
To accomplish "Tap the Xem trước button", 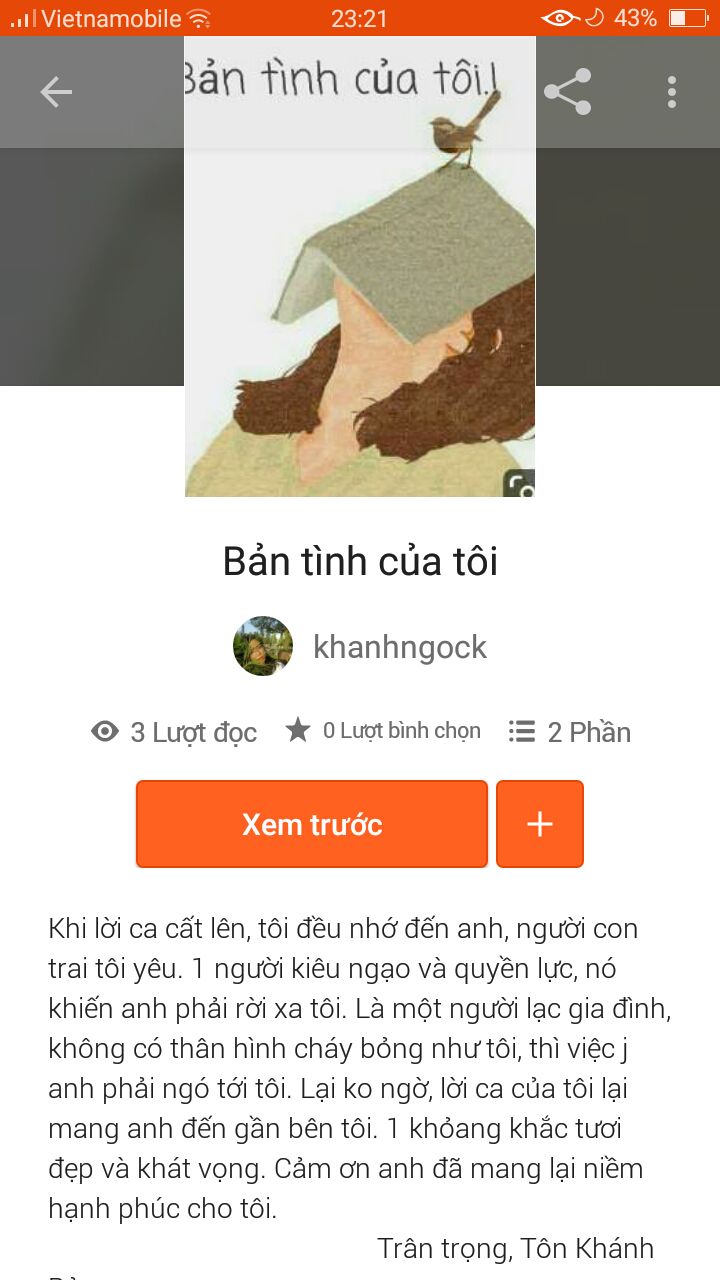I will (312, 824).
